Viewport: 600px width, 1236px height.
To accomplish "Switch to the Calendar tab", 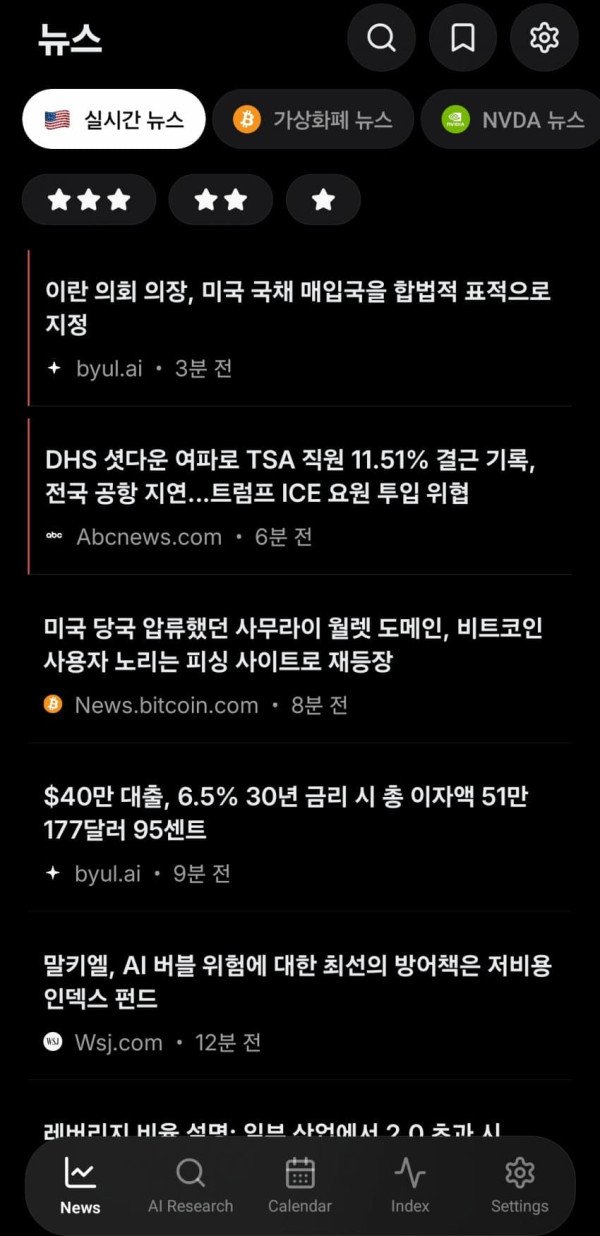I will [x=300, y=1186].
